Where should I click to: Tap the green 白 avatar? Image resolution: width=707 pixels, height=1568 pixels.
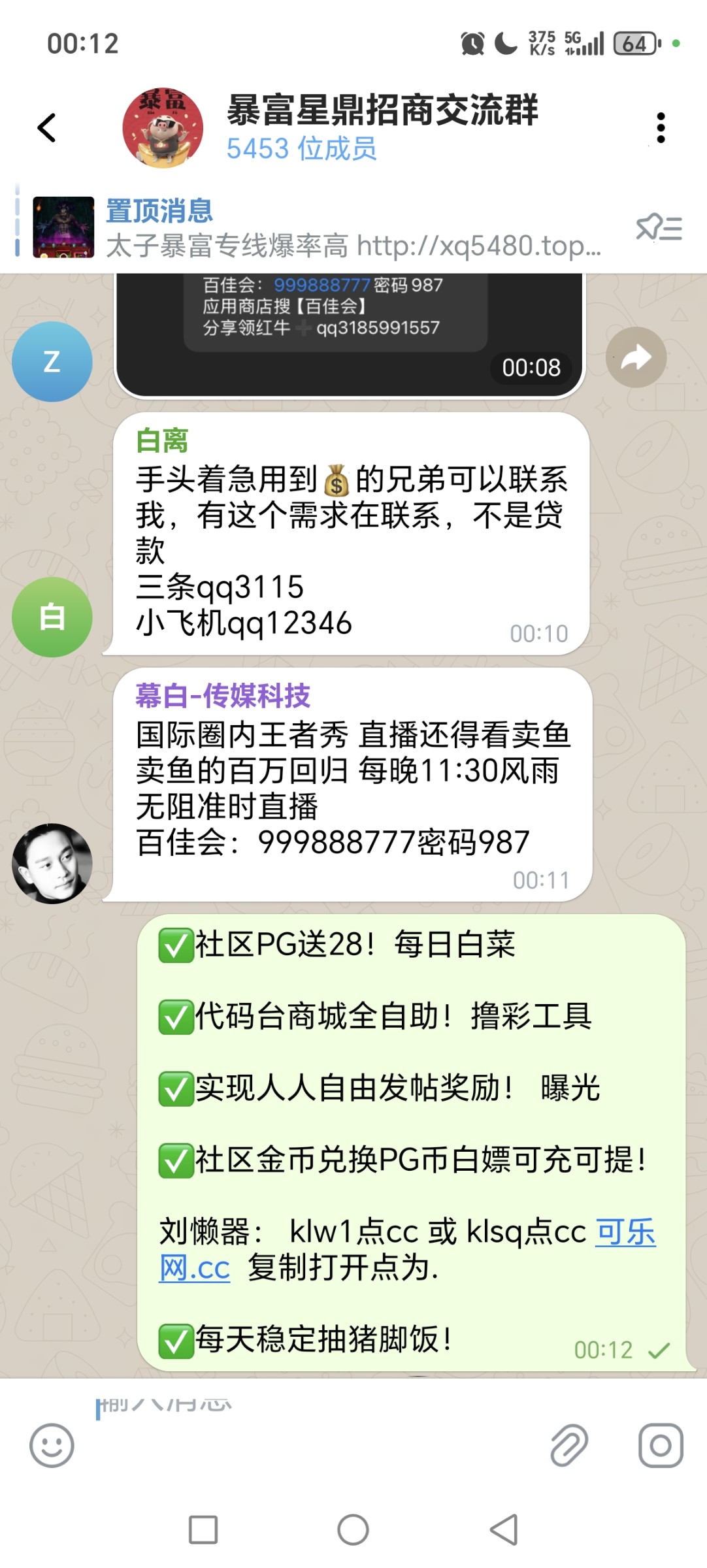(x=52, y=616)
